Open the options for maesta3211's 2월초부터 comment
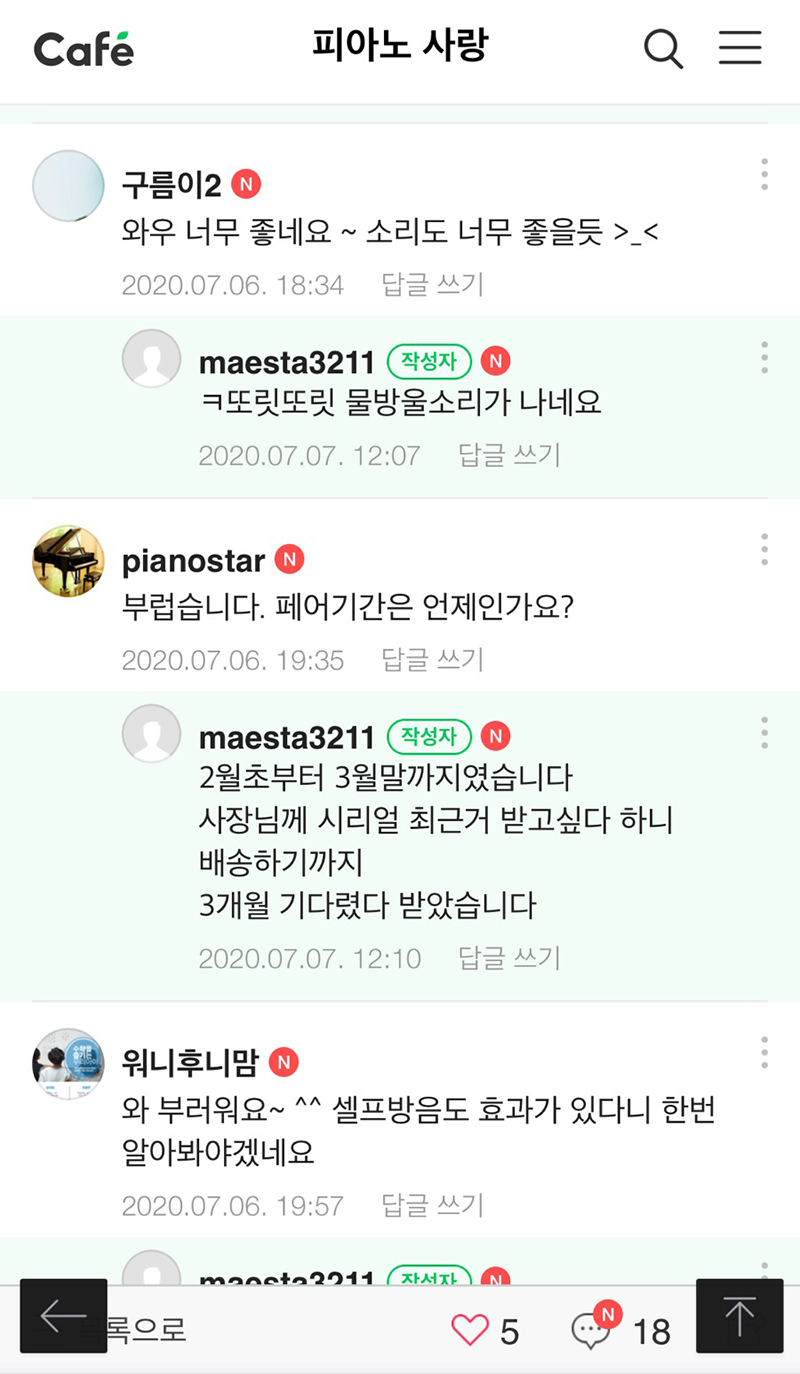The width and height of the screenshot is (800, 1374). (764, 733)
